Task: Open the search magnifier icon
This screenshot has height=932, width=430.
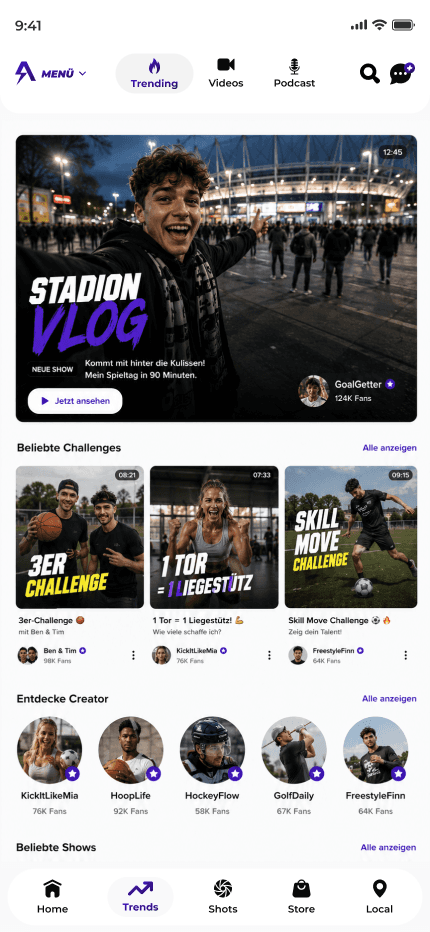Action: (369, 74)
